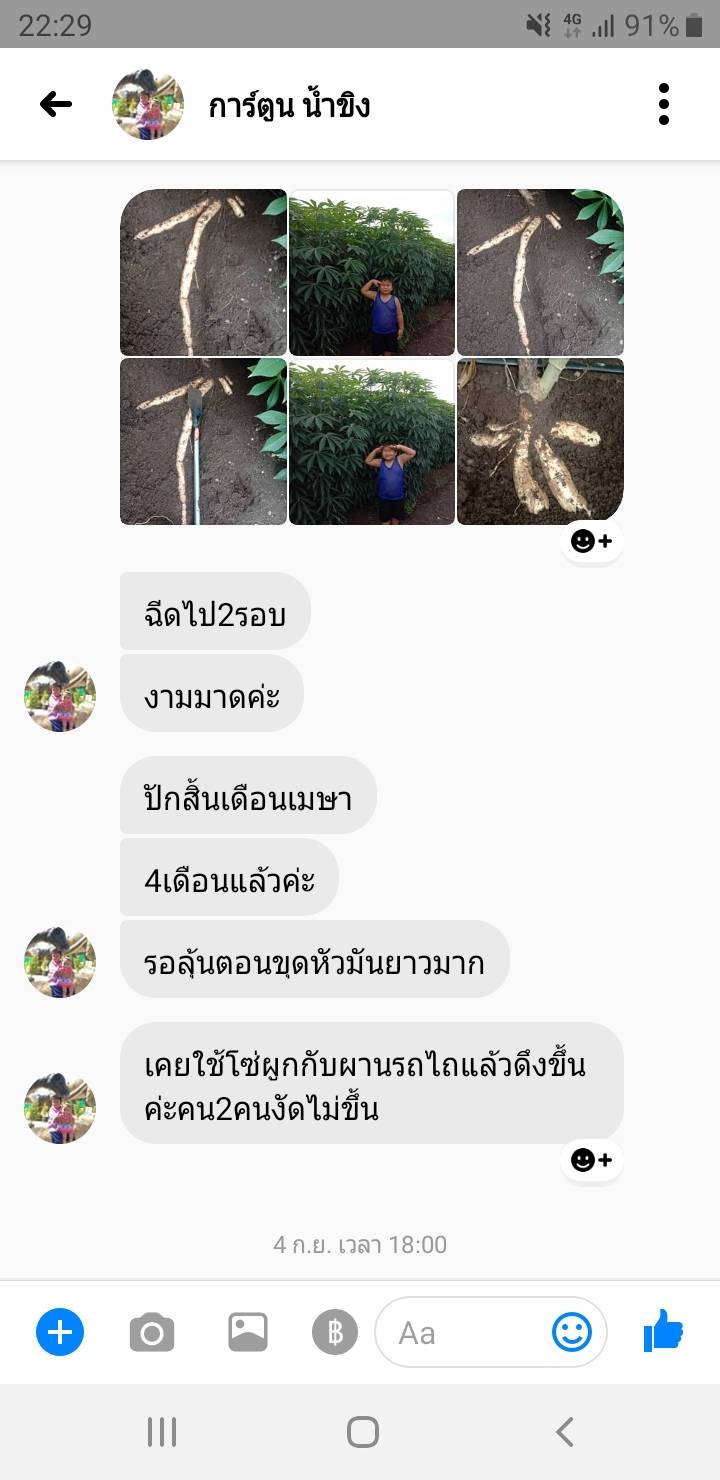
Task: Go to the home screen
Action: [362, 1432]
